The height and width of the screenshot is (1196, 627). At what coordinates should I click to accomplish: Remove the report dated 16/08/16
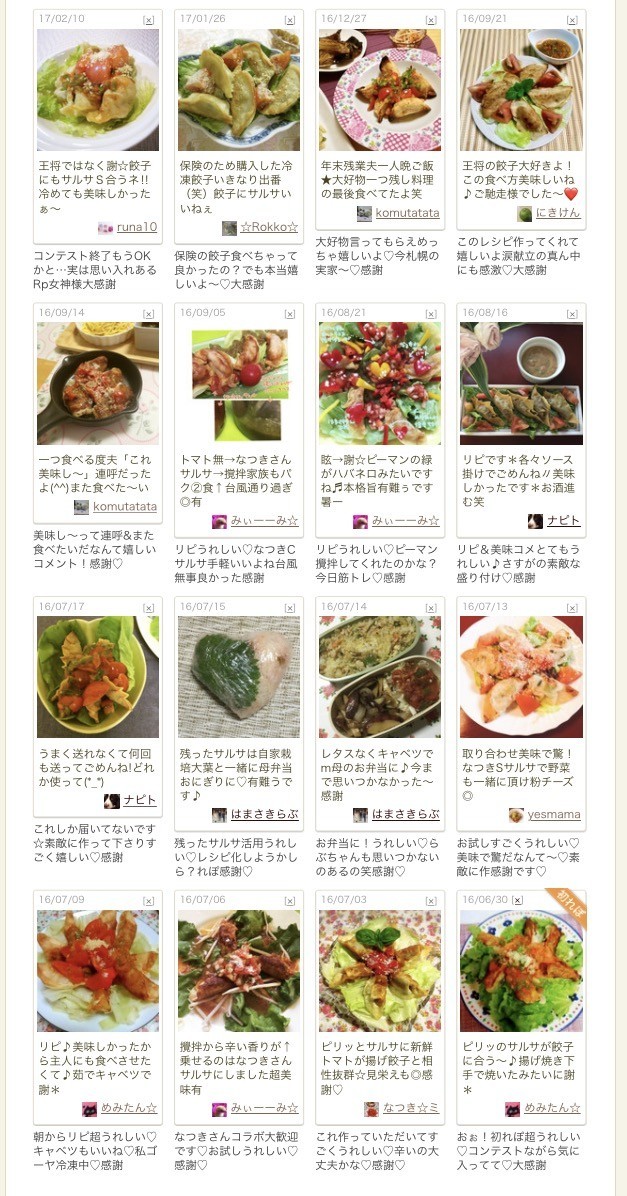572,314
